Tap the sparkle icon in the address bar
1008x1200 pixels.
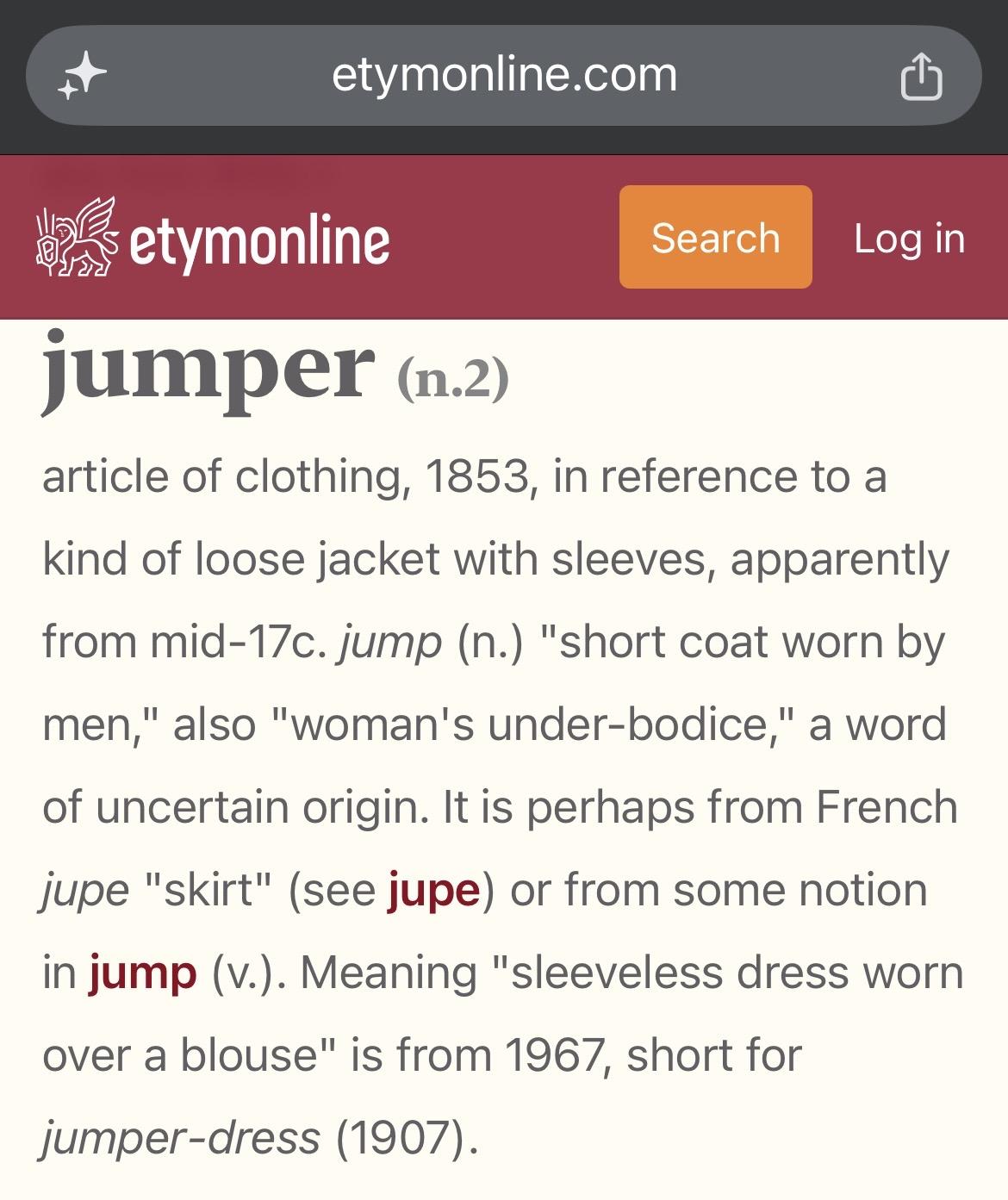(x=82, y=76)
